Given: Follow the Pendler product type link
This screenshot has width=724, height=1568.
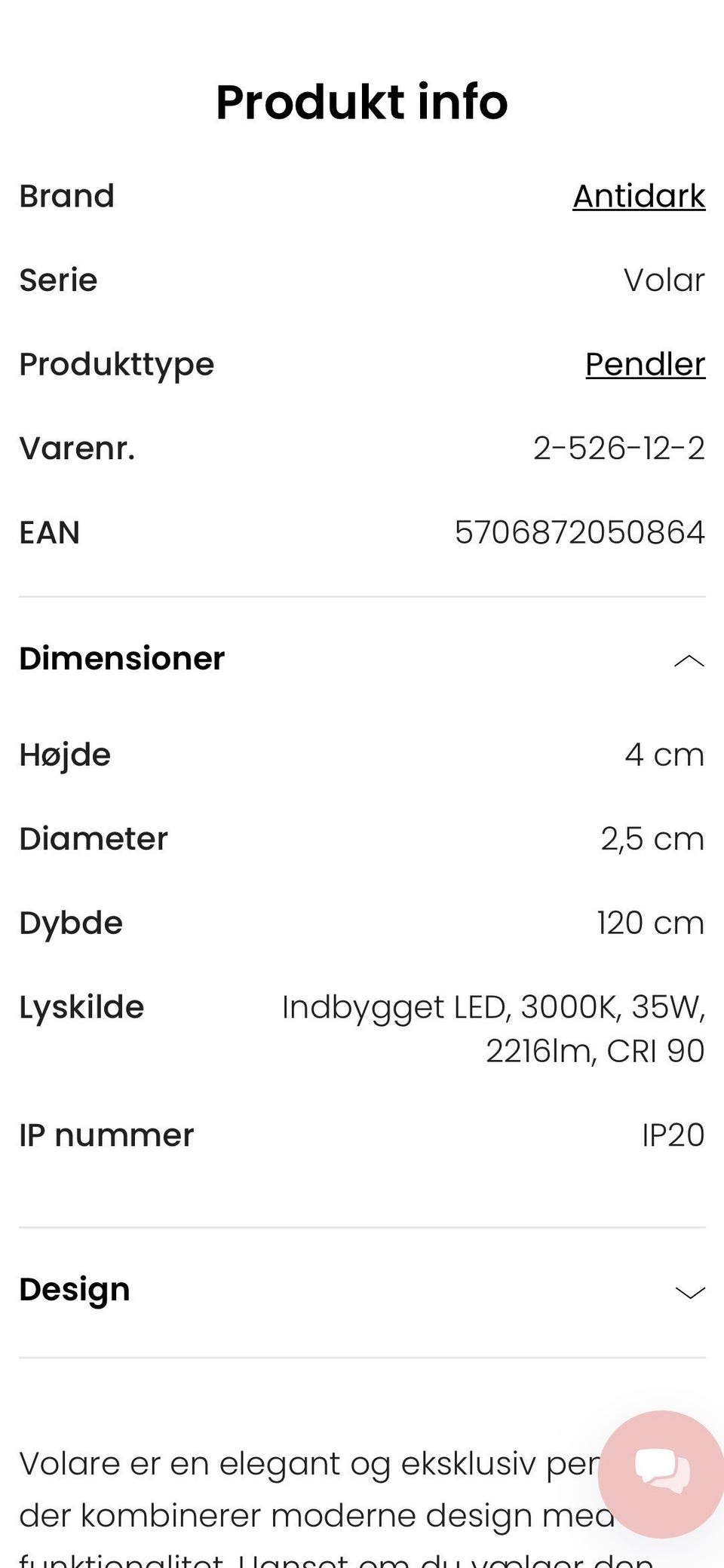Looking at the screenshot, I should 645,364.
